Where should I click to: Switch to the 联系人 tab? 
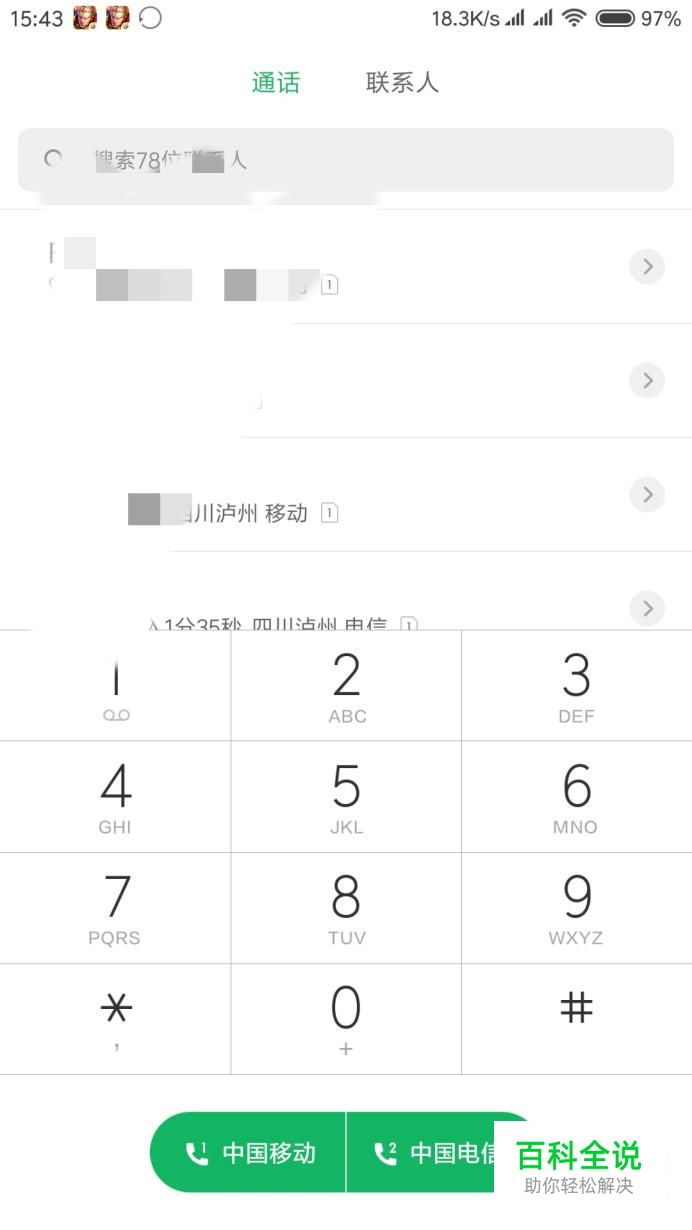point(402,83)
